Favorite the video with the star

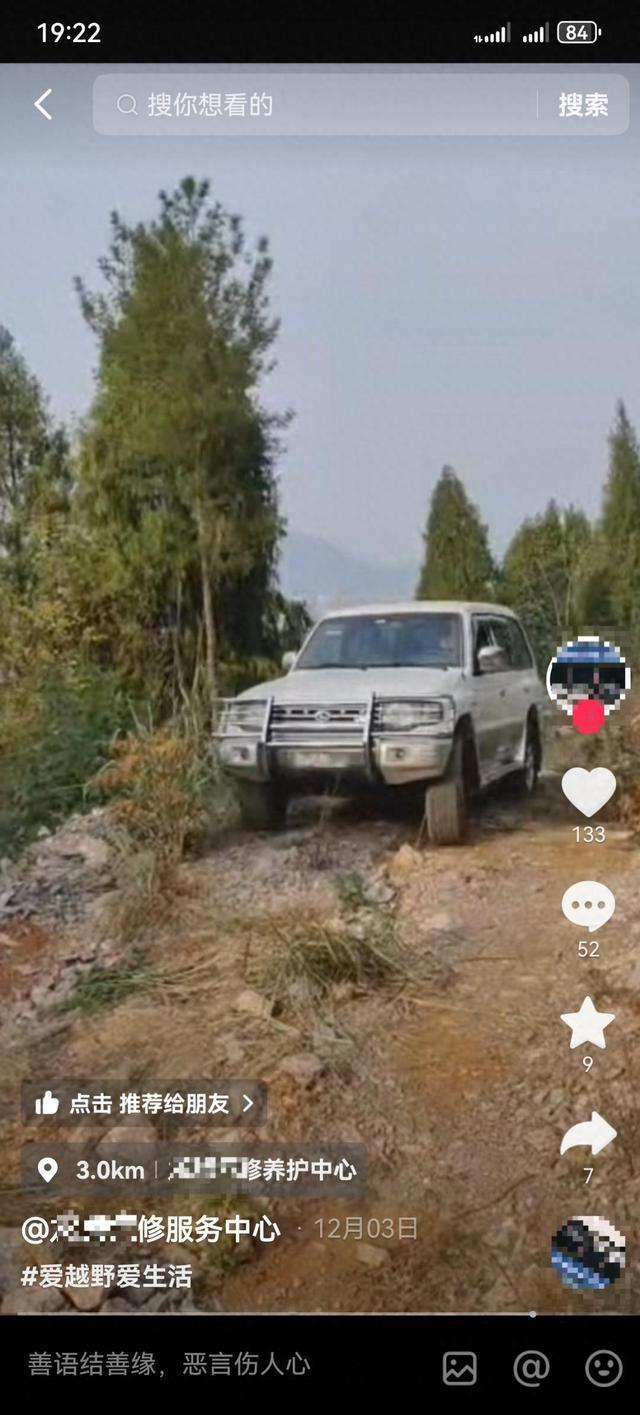588,1022
